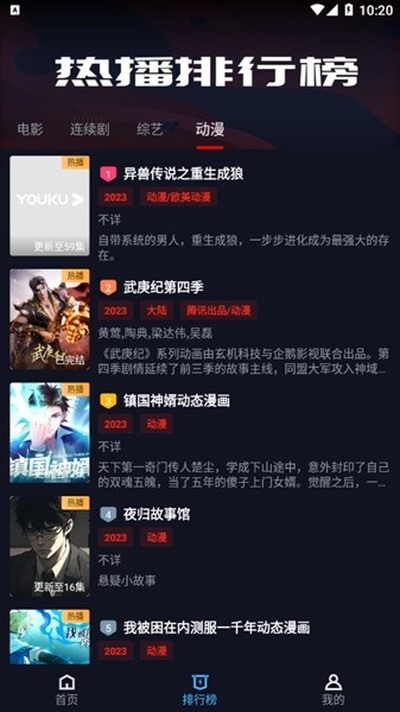
Task: Tap the 排行榜 bottom navigation tab
Action: (200, 689)
